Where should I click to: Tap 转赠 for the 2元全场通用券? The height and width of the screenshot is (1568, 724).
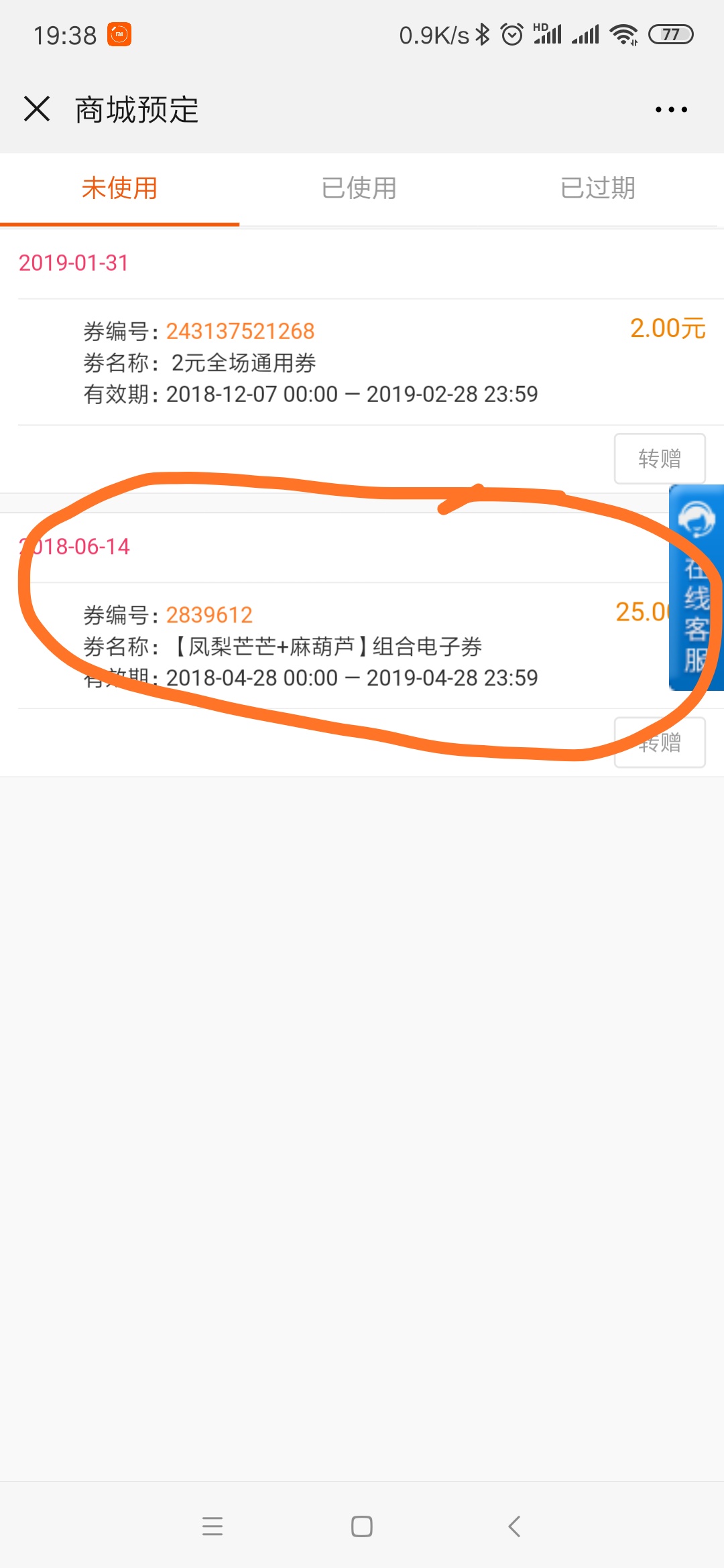point(660,458)
